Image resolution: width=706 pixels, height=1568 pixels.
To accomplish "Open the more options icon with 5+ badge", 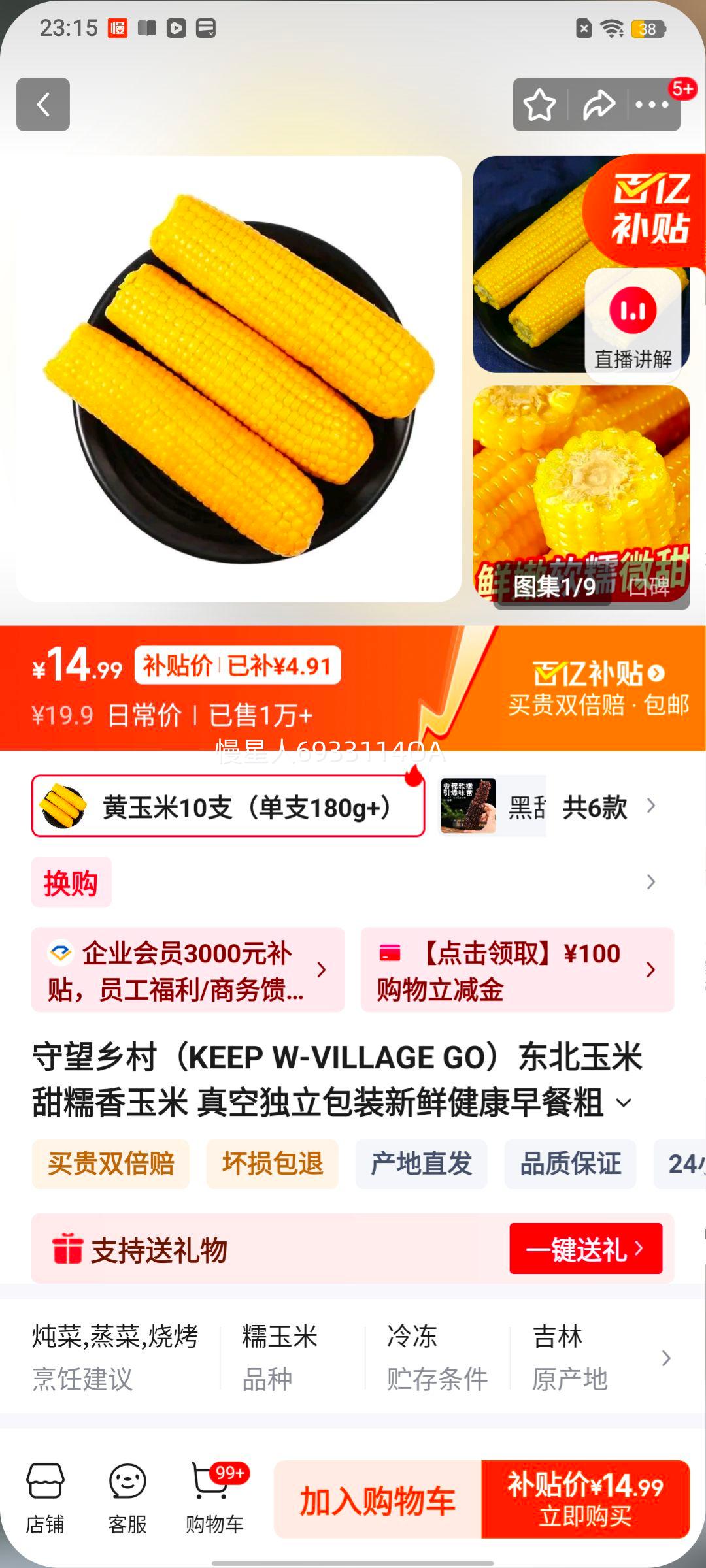I will tap(652, 105).
